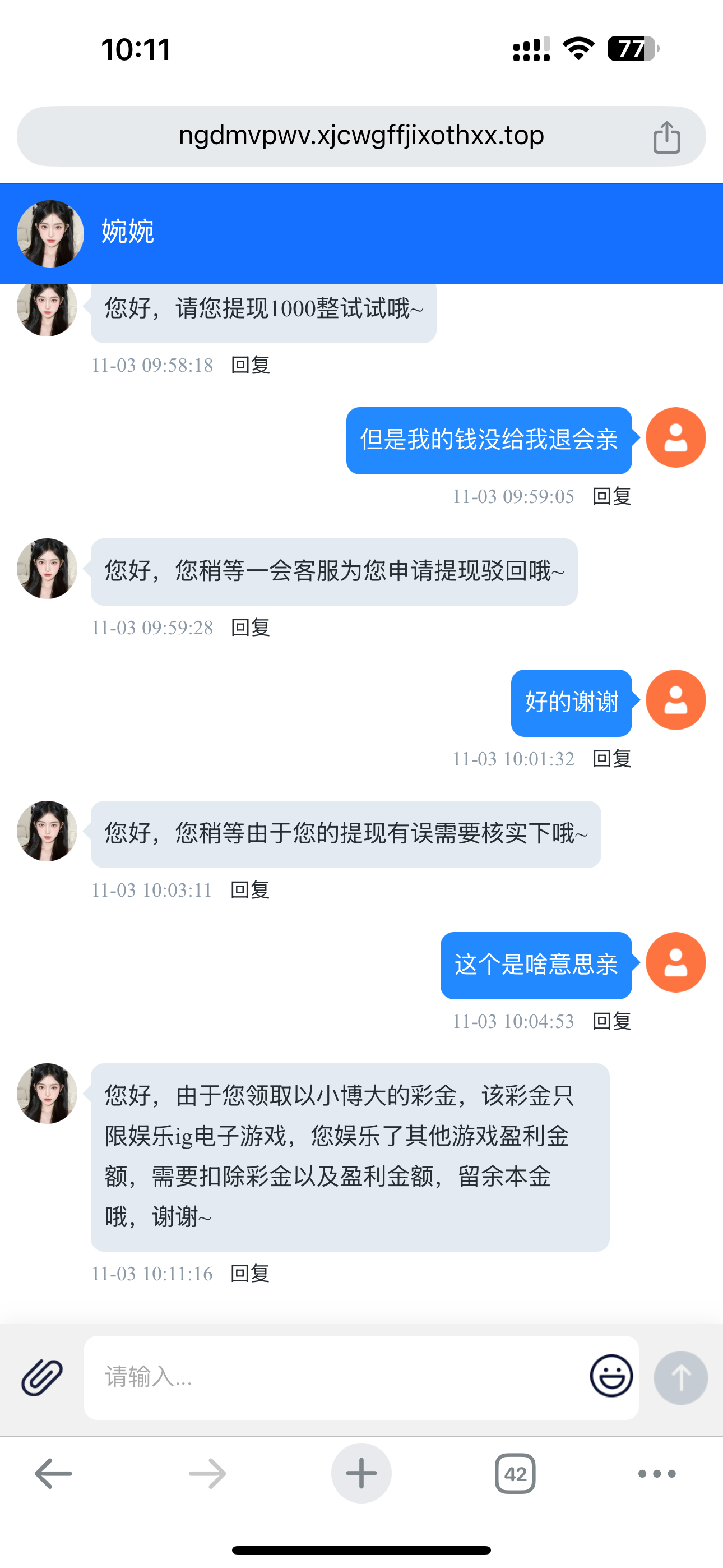Send the message with the arrow button
This screenshot has height=1568, width=723.
680,1377
